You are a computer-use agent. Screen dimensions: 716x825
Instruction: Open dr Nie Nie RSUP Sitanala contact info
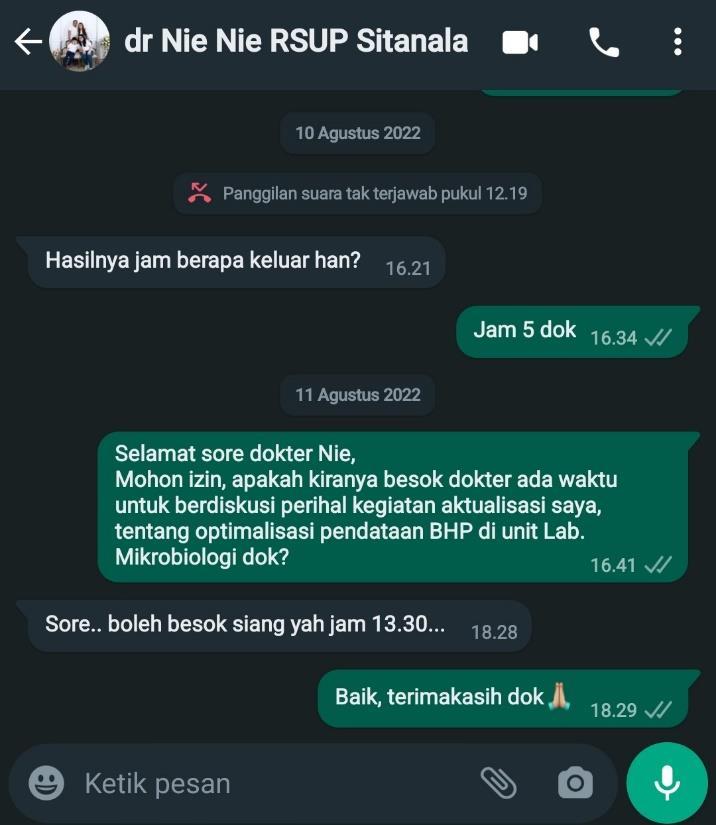pos(295,41)
